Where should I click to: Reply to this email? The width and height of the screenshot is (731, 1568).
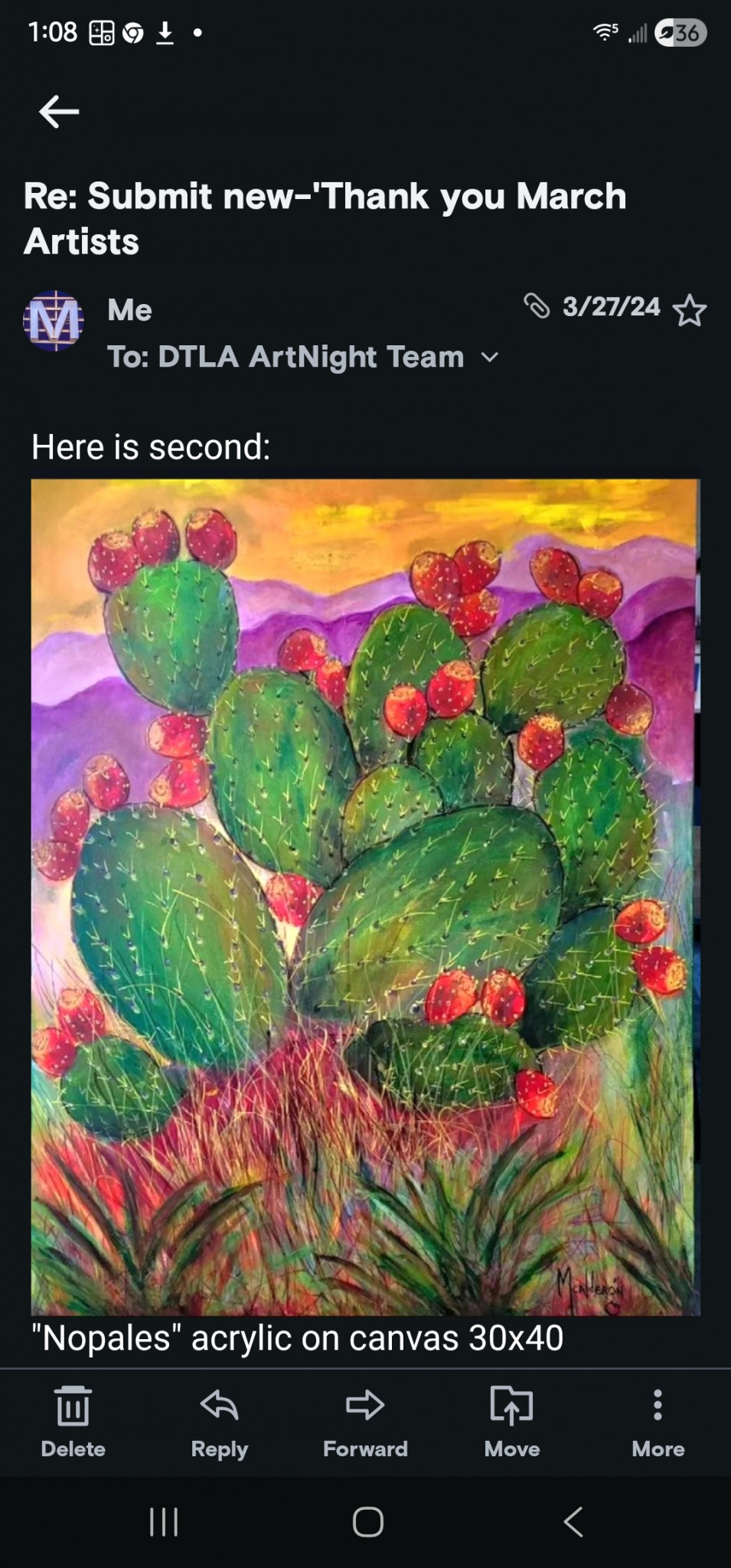(220, 1423)
